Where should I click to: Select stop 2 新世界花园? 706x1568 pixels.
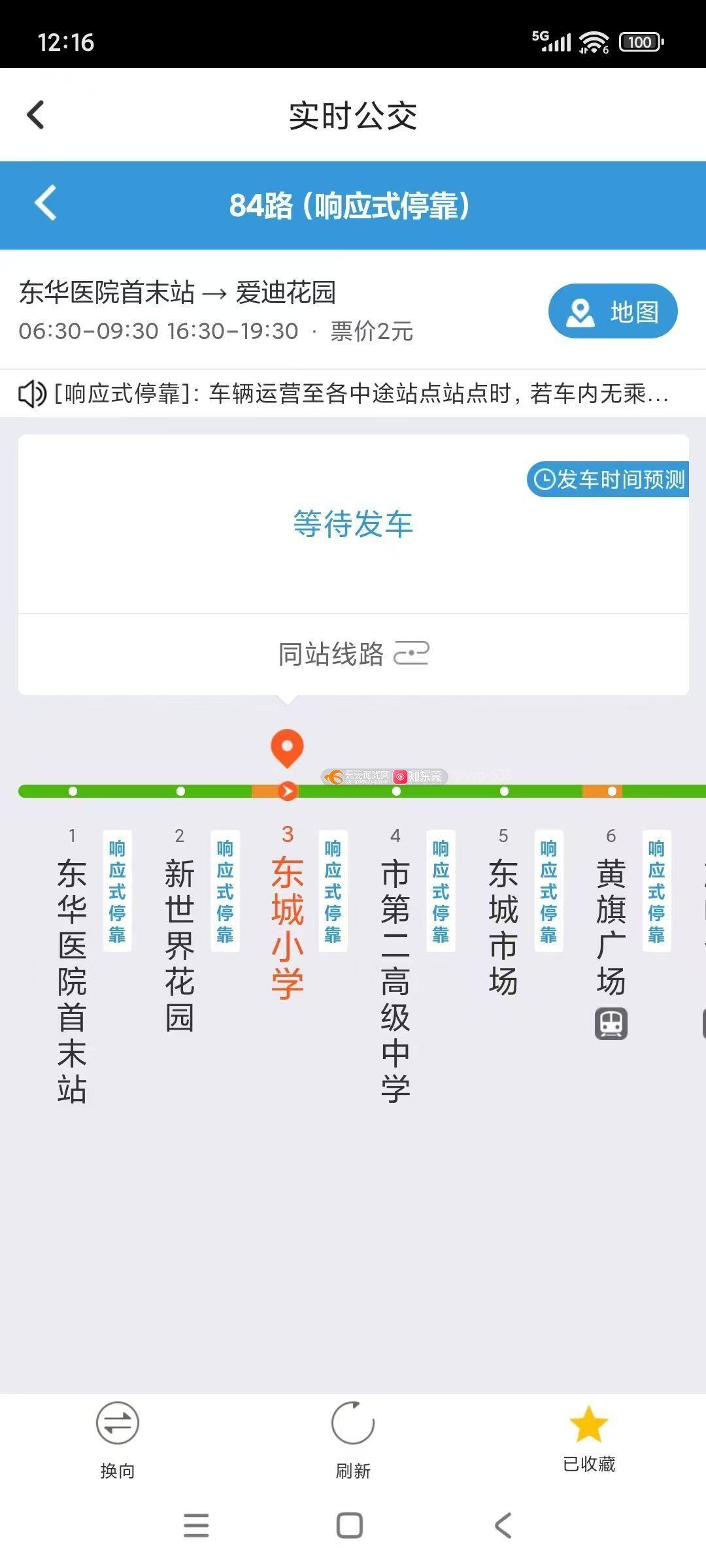180,941
